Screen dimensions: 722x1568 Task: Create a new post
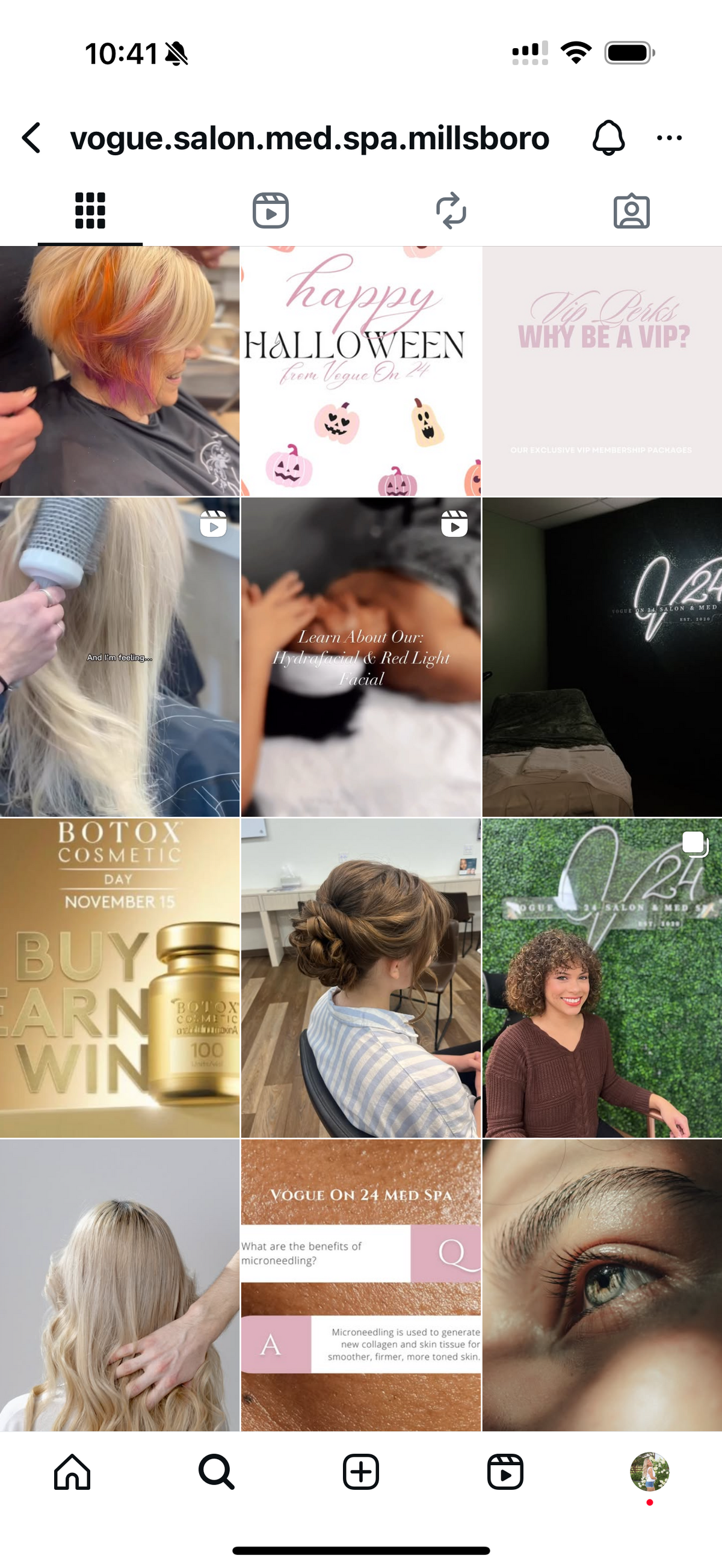(x=361, y=1472)
